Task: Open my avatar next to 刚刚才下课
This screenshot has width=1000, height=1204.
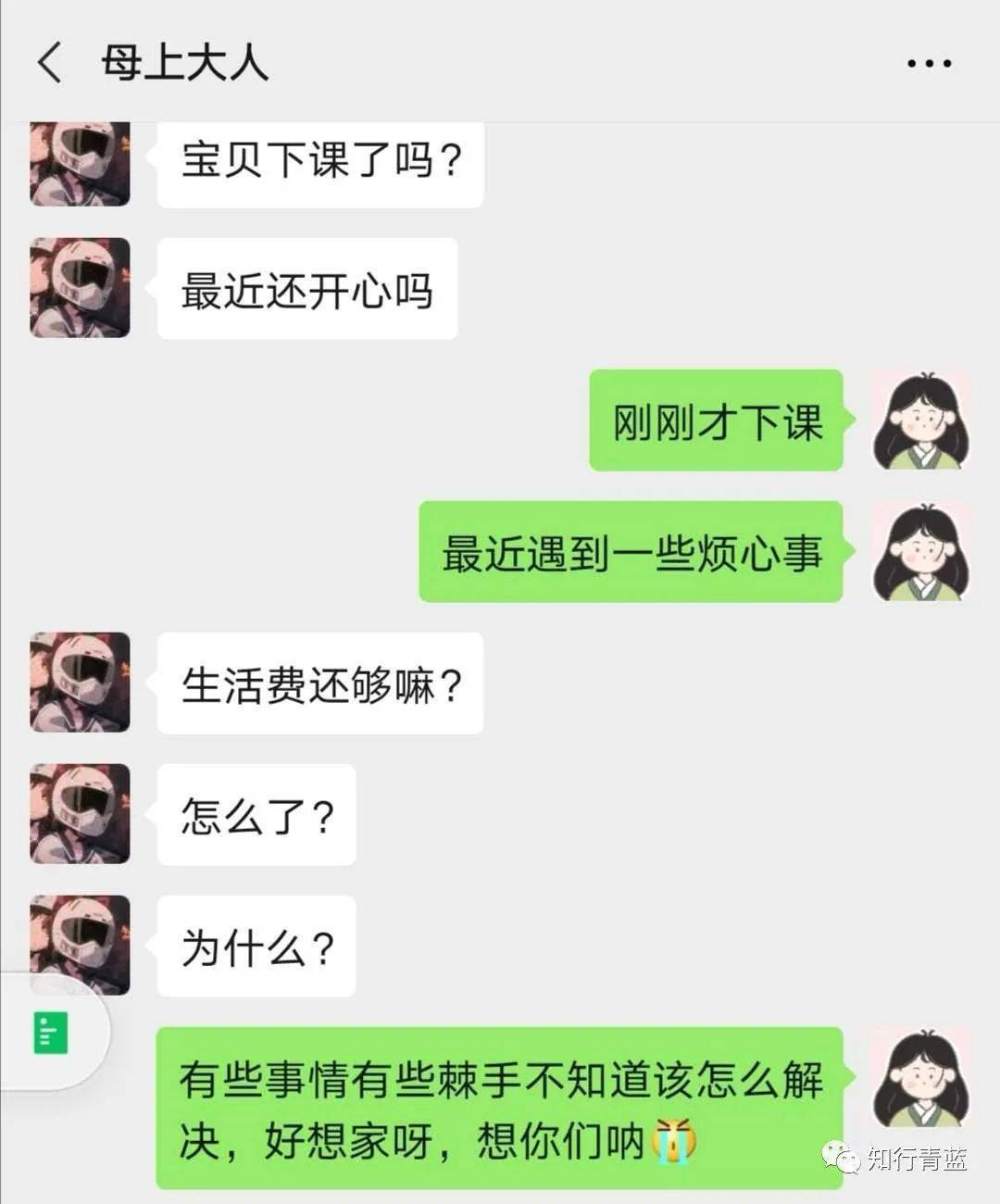Action: pyautogui.click(x=920, y=420)
